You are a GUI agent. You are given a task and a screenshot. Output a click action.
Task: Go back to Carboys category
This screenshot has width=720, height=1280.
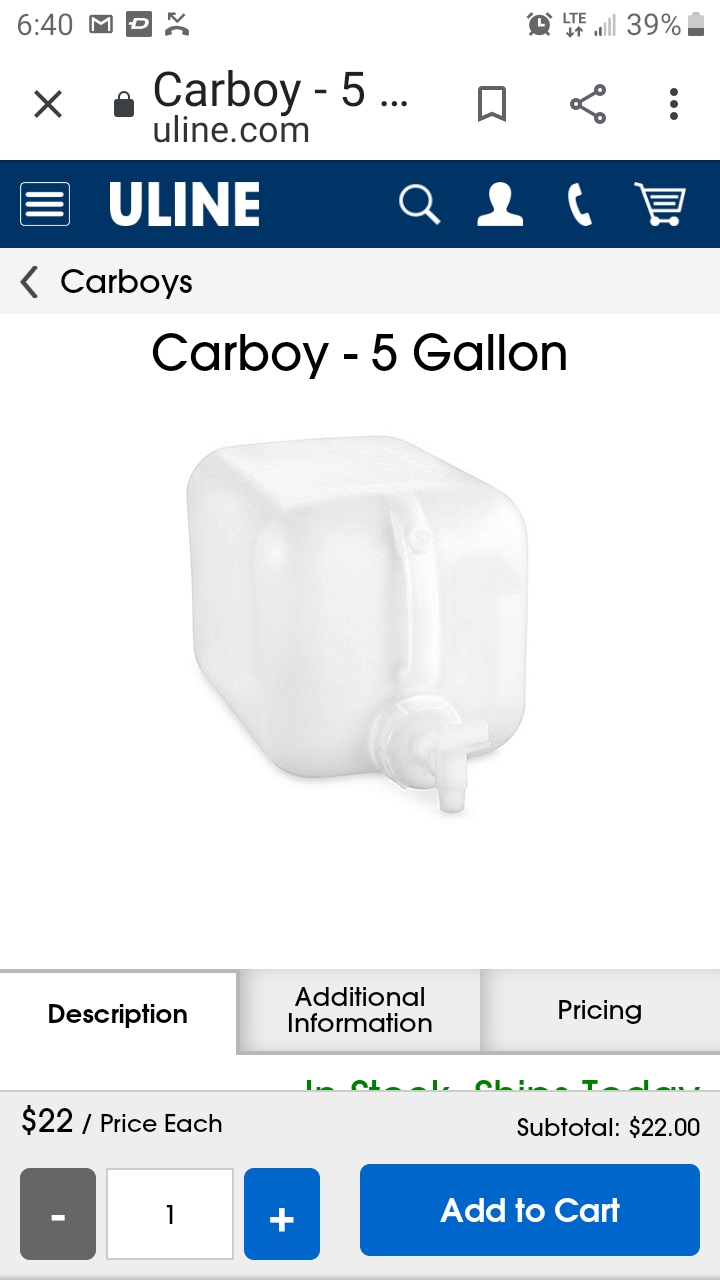tap(107, 282)
